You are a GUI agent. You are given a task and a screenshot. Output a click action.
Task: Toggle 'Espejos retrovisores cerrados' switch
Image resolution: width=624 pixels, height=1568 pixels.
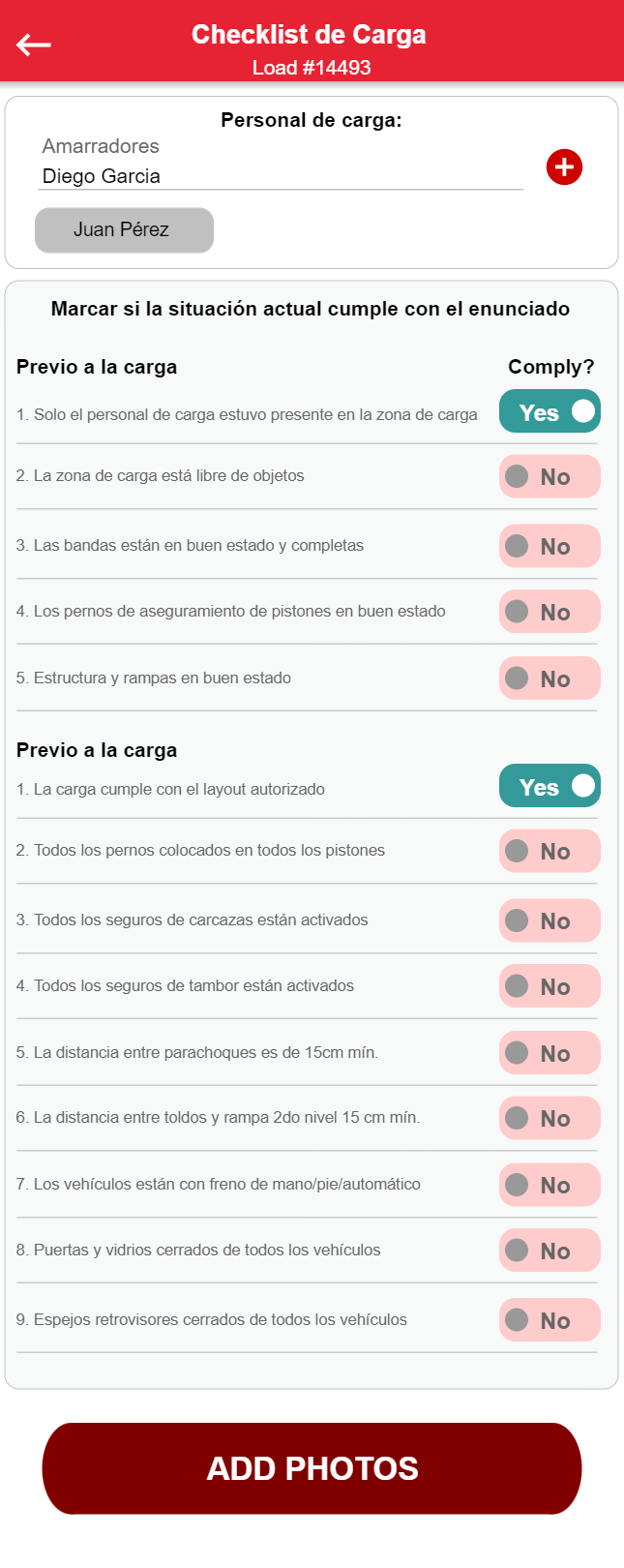tap(550, 1320)
